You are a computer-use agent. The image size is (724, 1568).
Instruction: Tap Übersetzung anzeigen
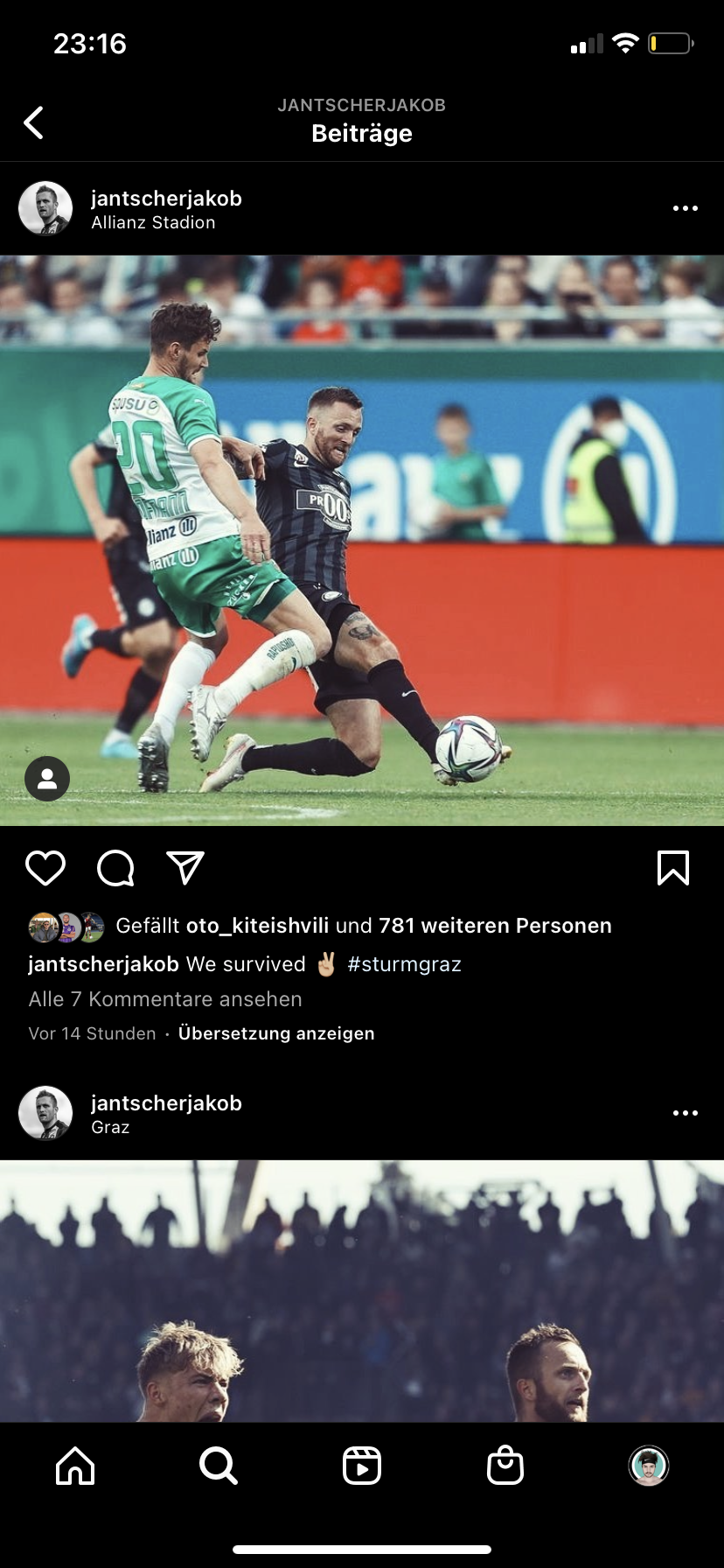coord(276,1033)
